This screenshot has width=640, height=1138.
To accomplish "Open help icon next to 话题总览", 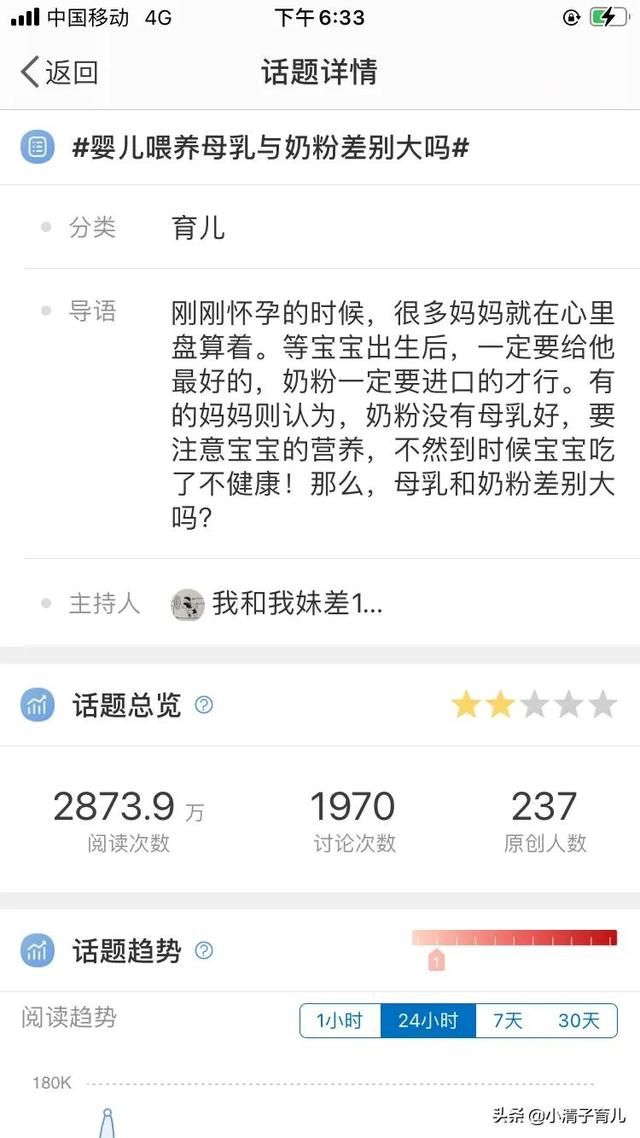I will 204,705.
